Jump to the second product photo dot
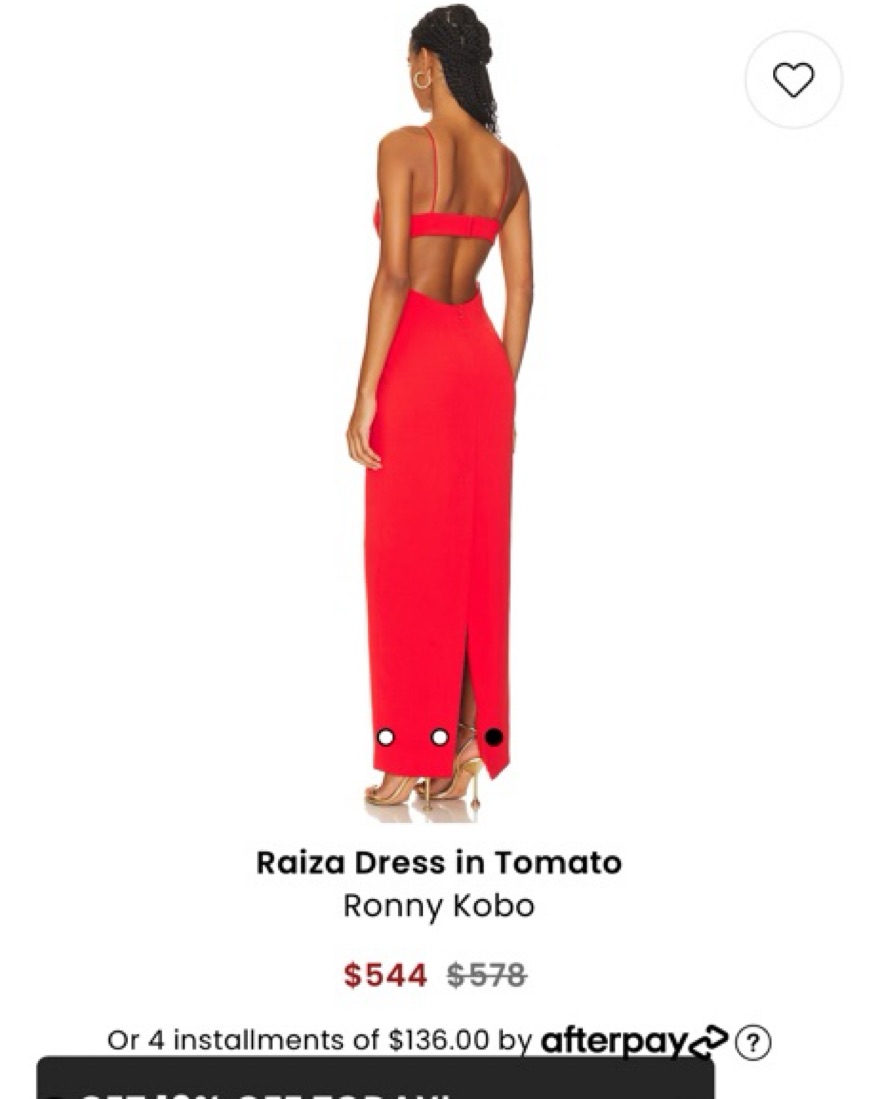The width and height of the screenshot is (880, 1099). [439, 737]
